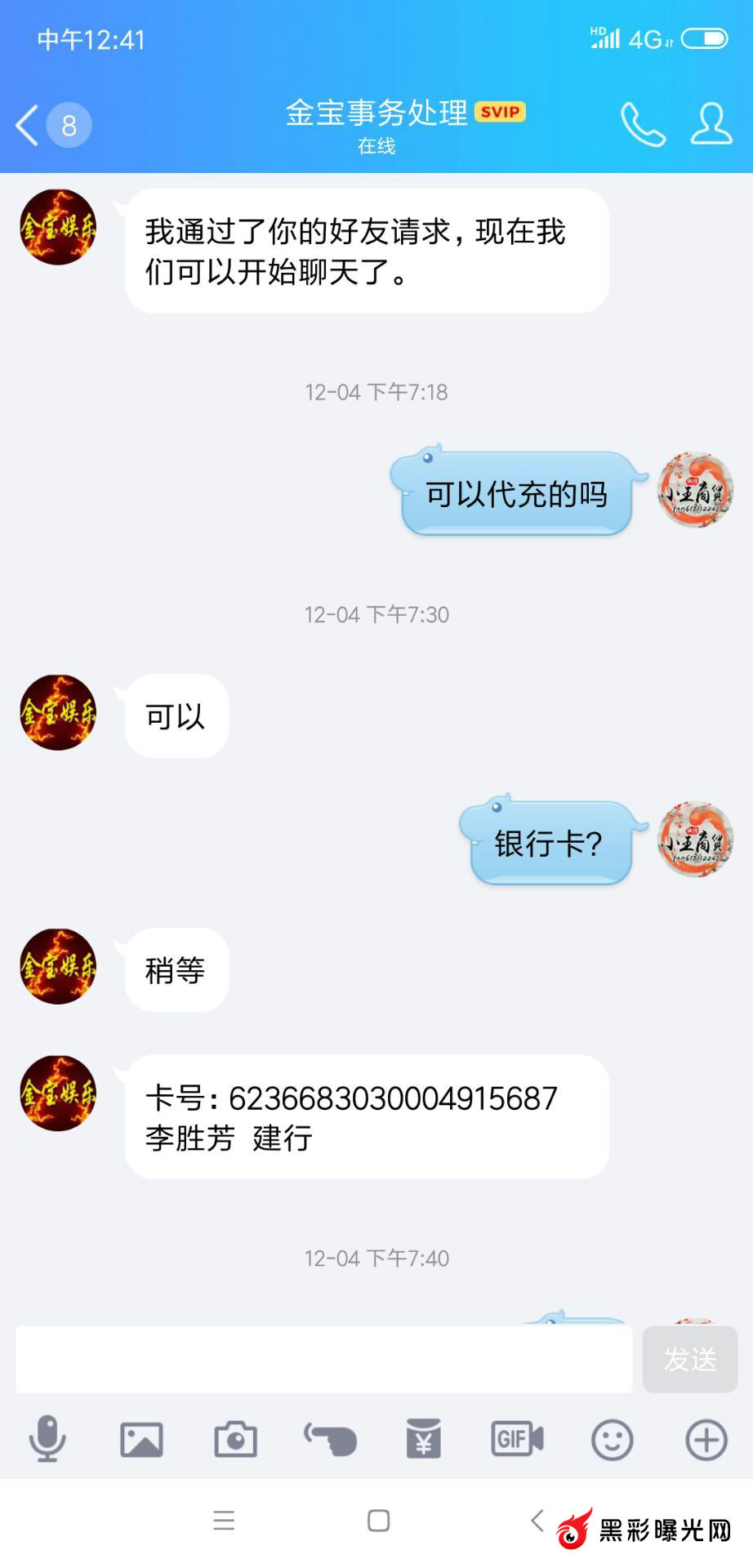
Task: View 金宝娱乐 avatar next to 稍等
Action: click(58, 966)
